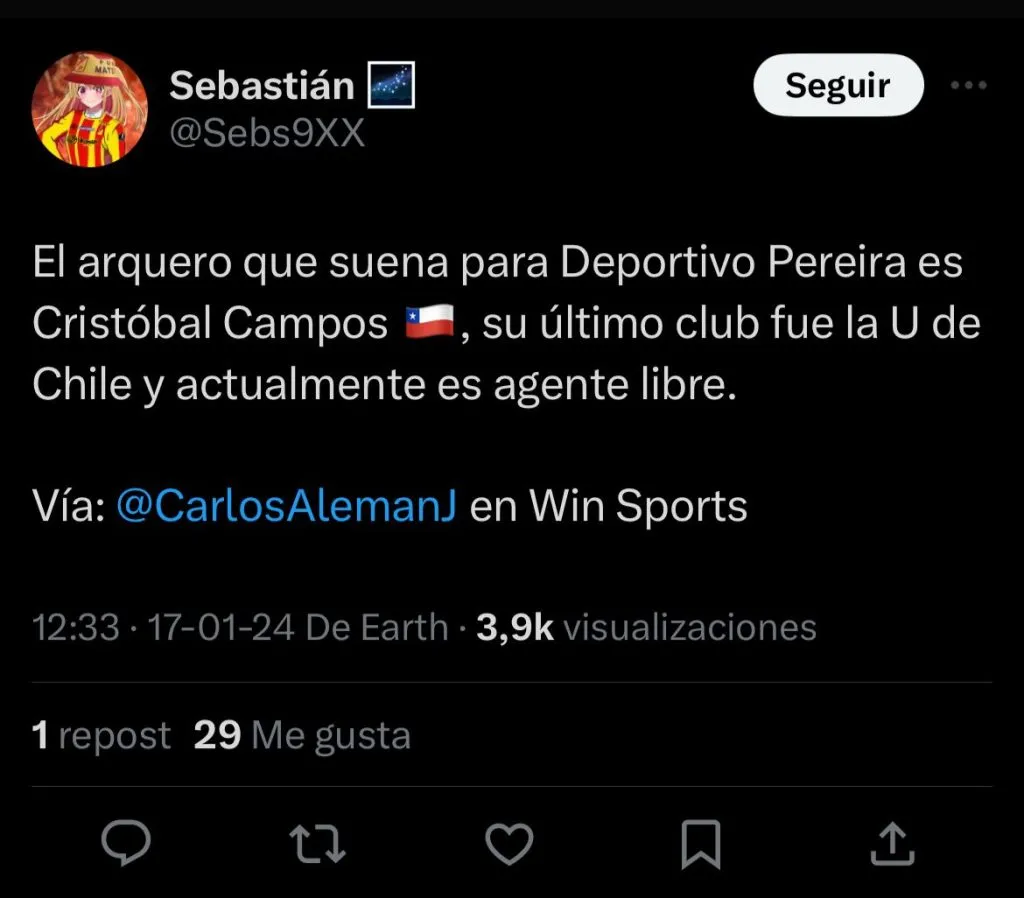View the 29 Me gusta list
Image resolution: width=1024 pixels, height=898 pixels.
point(302,736)
